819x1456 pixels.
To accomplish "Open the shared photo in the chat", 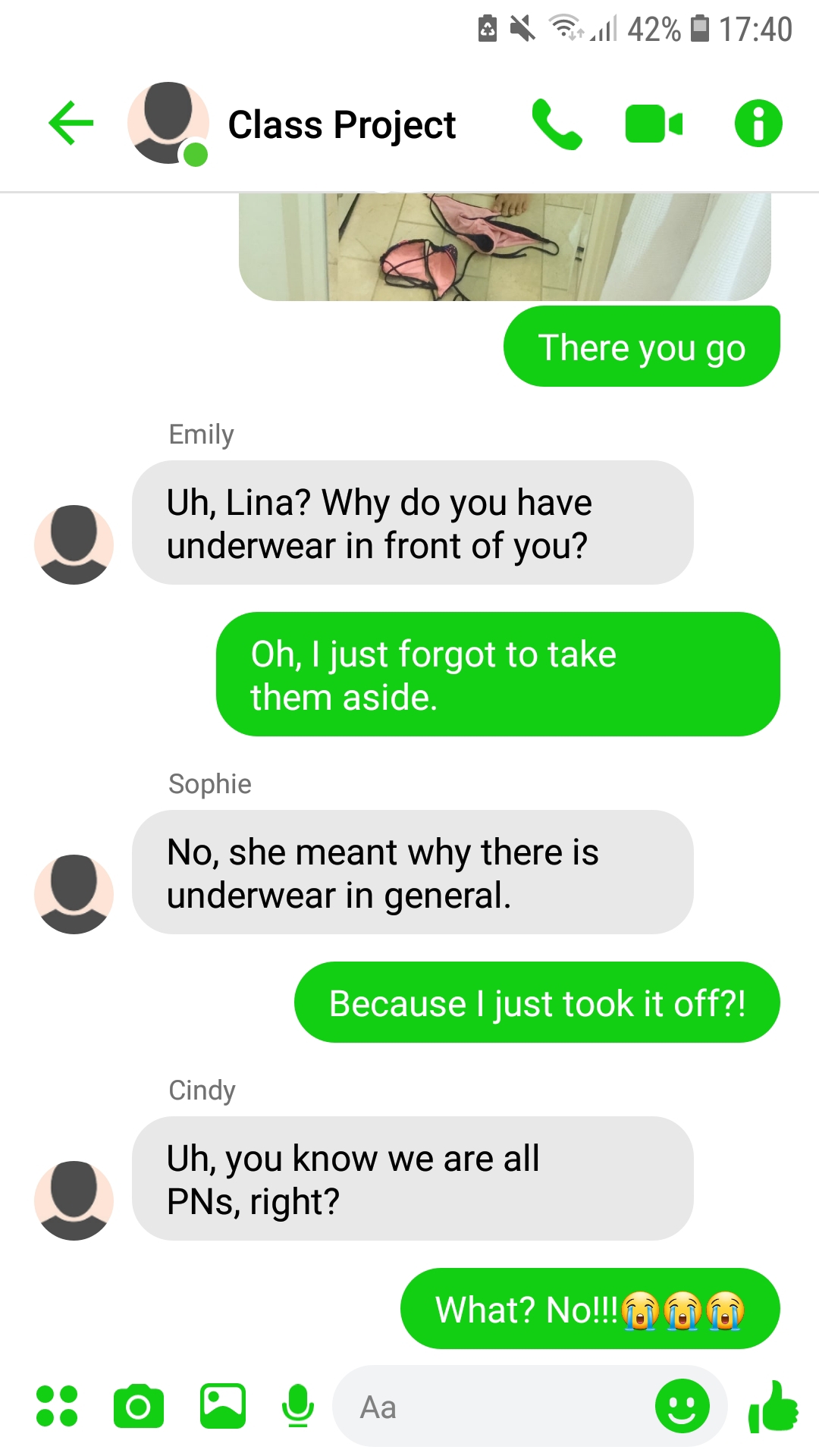I will (504, 246).
